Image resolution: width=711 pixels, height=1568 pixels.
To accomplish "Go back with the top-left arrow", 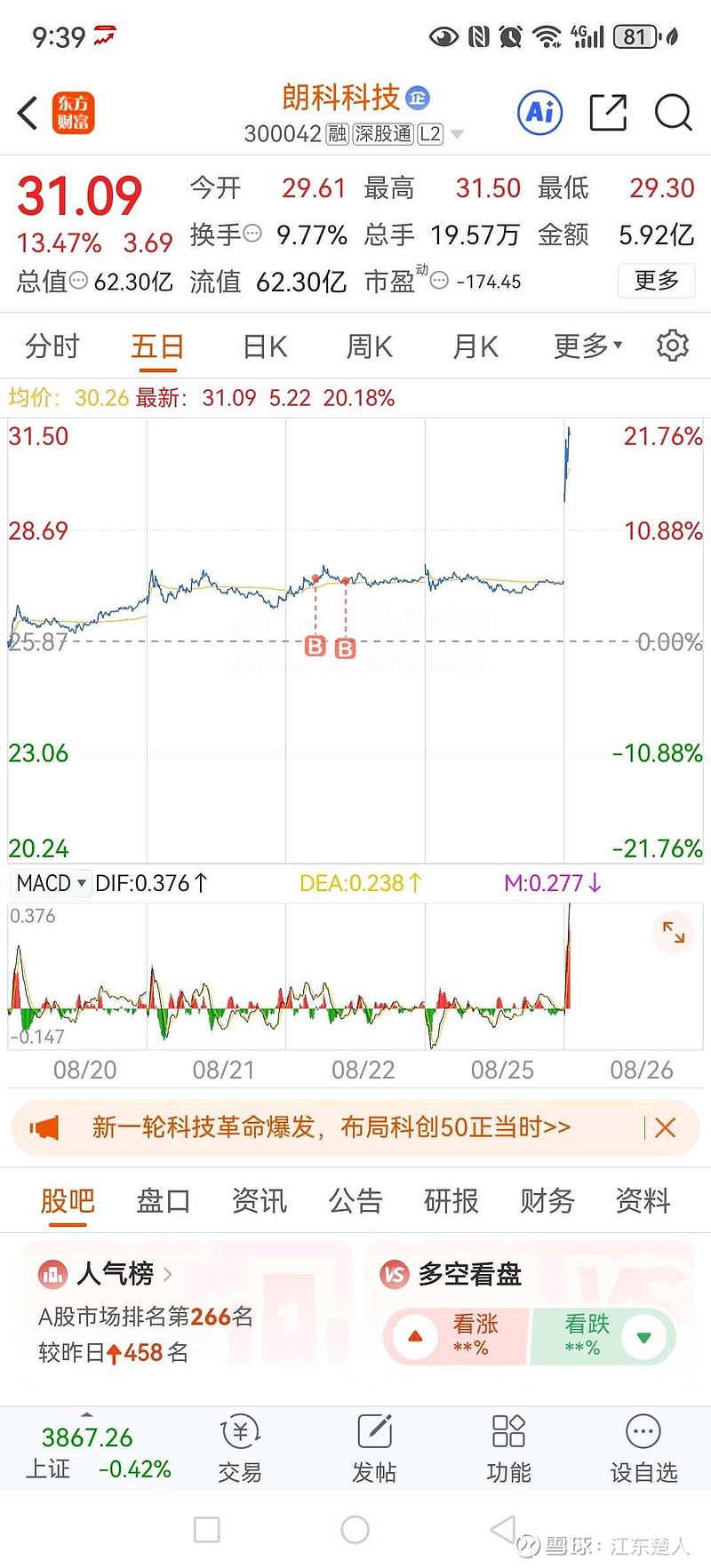I will (x=28, y=114).
